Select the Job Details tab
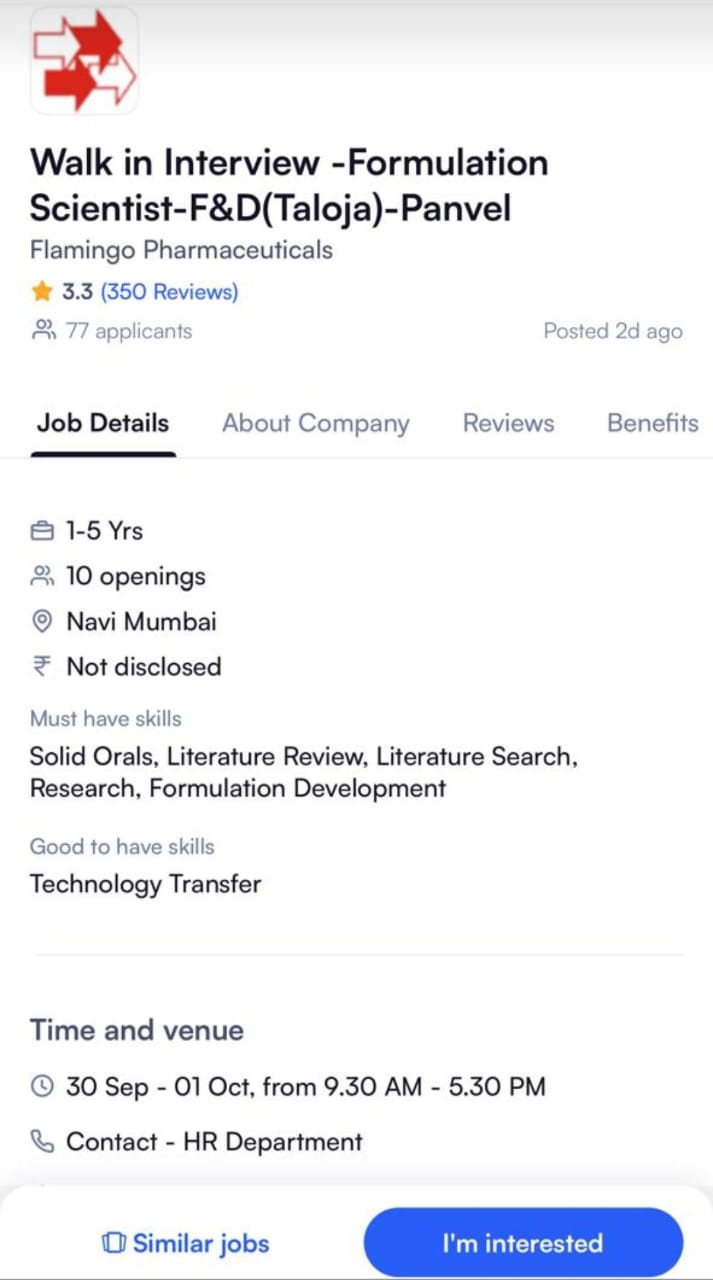713x1280 pixels. click(103, 423)
